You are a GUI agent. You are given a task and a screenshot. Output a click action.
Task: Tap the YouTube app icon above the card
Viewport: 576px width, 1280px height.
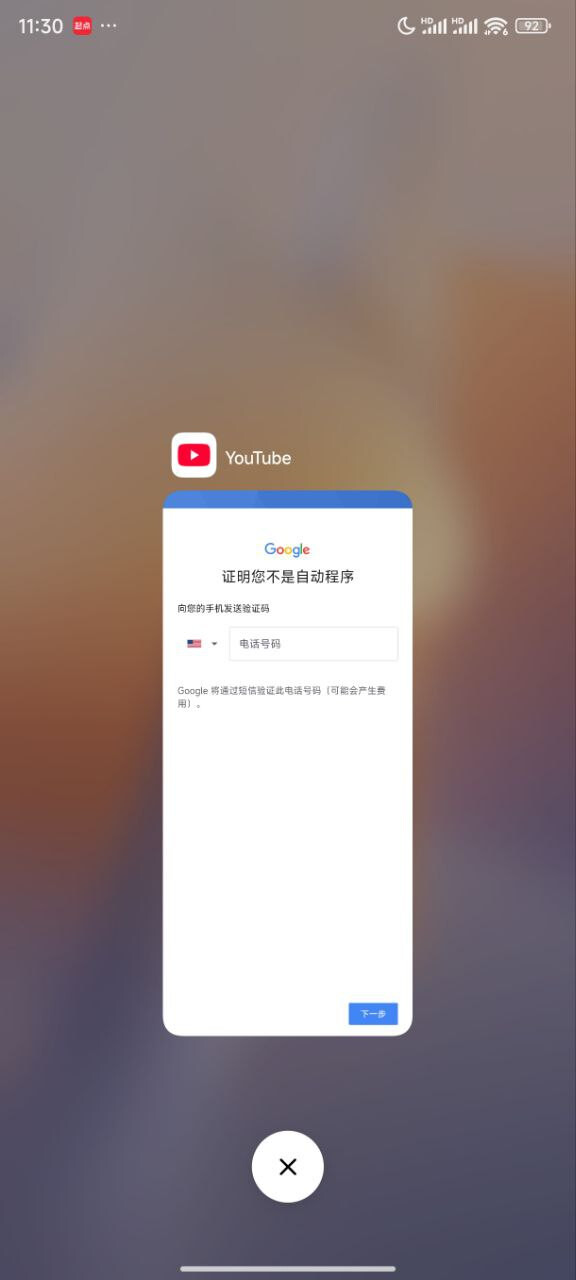(x=194, y=455)
